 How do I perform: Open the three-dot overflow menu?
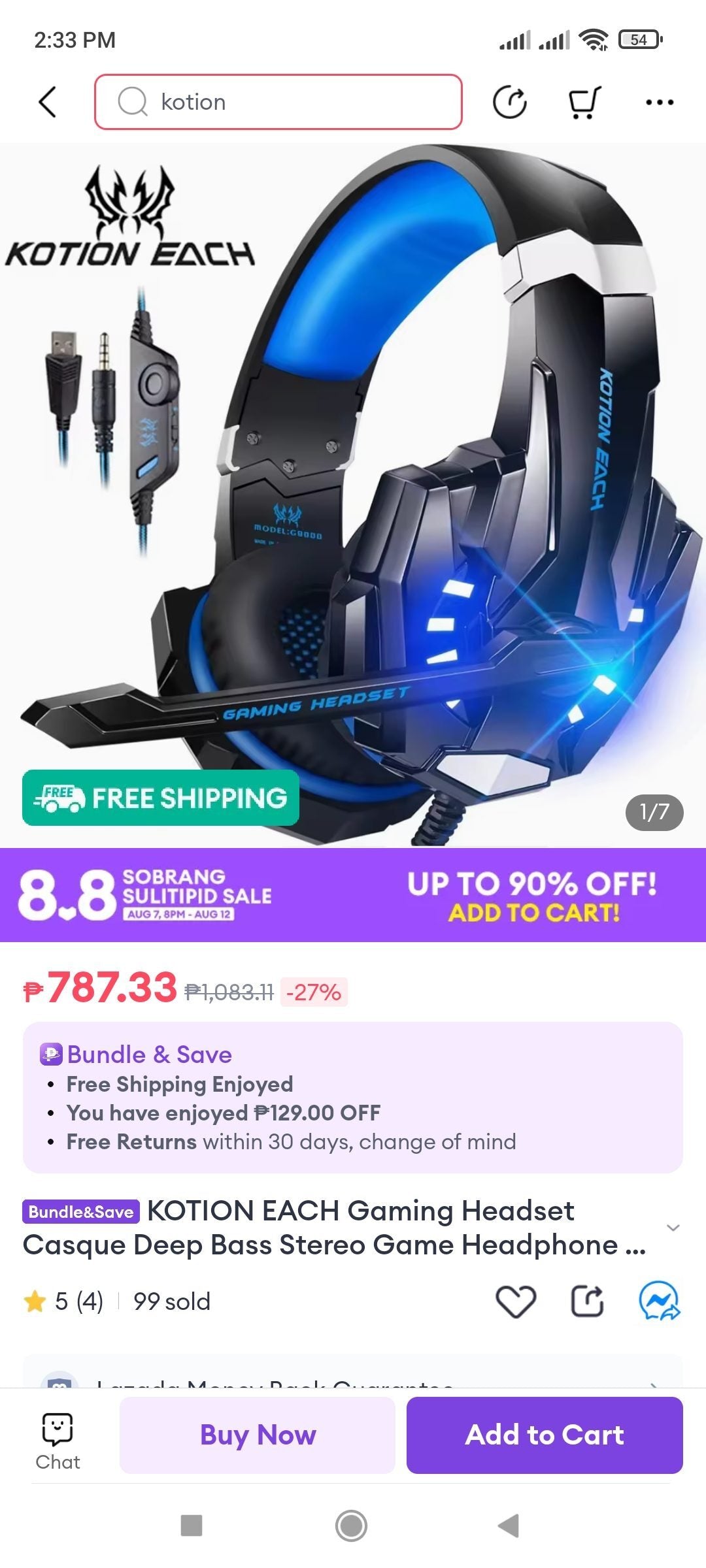659,102
